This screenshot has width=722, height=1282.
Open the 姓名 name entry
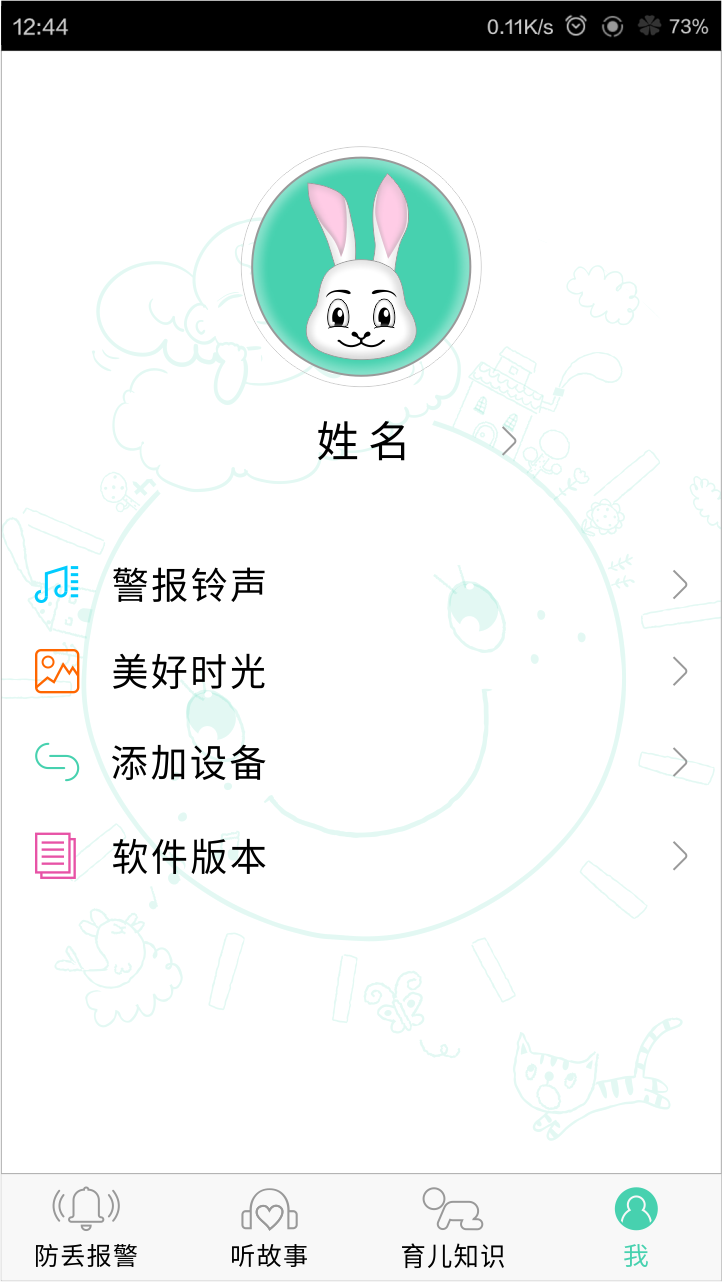pyautogui.click(x=362, y=441)
